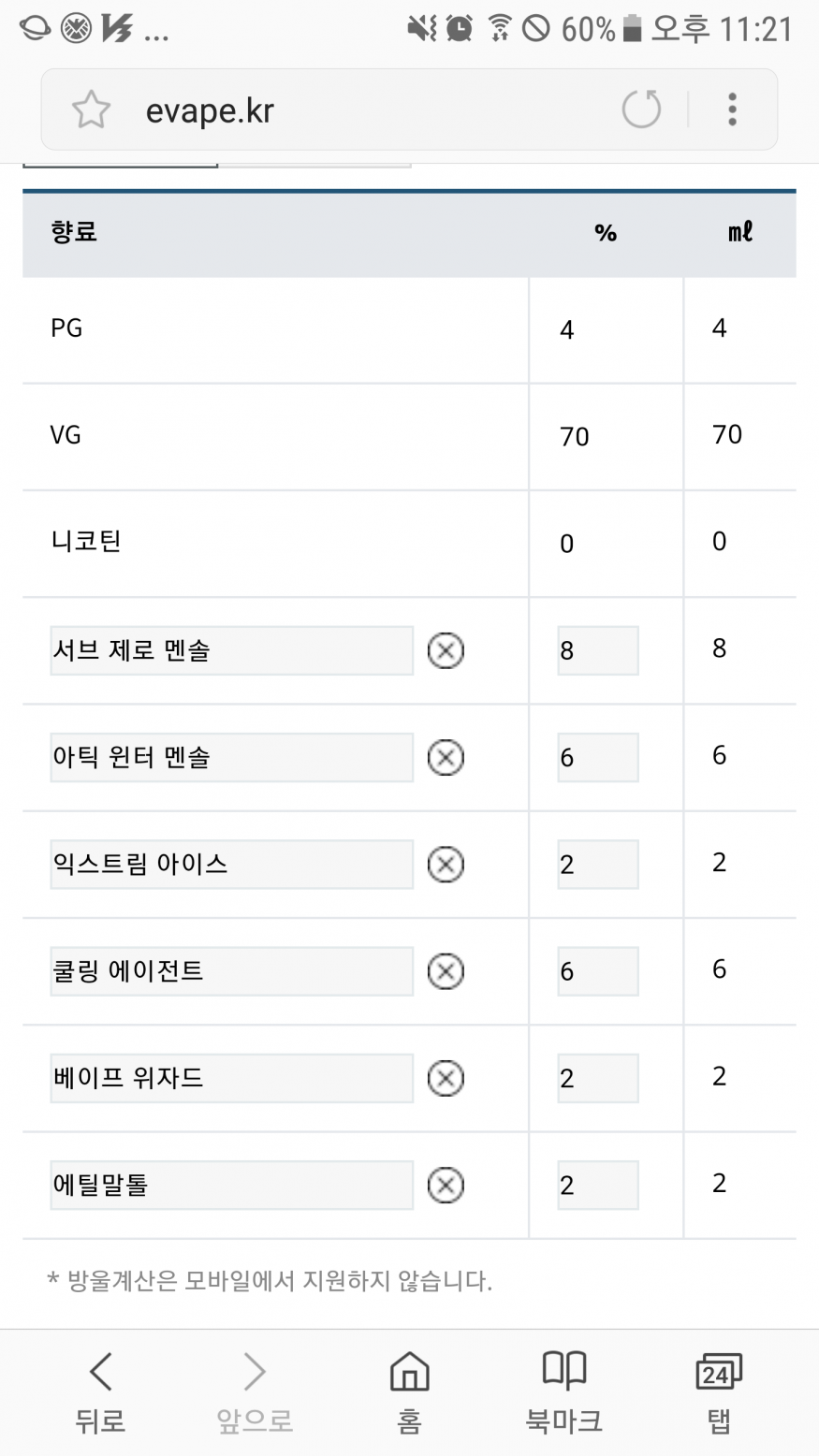Viewport: 819px width, 1456px height.
Task: Open the browser overflow menu
Action: 732,109
